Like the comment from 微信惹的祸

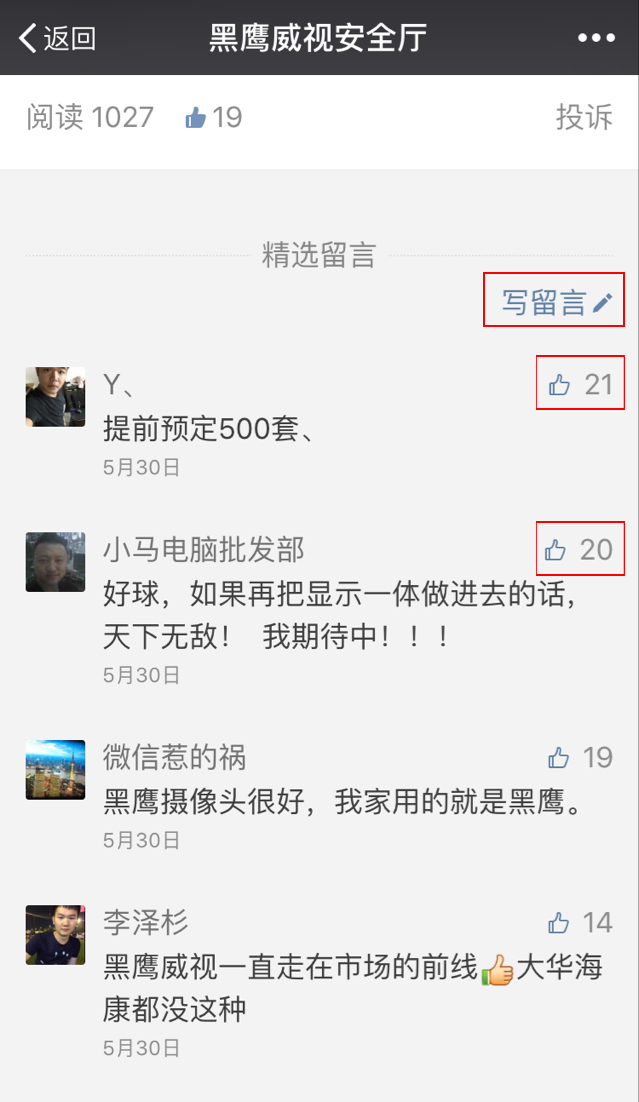(579, 757)
